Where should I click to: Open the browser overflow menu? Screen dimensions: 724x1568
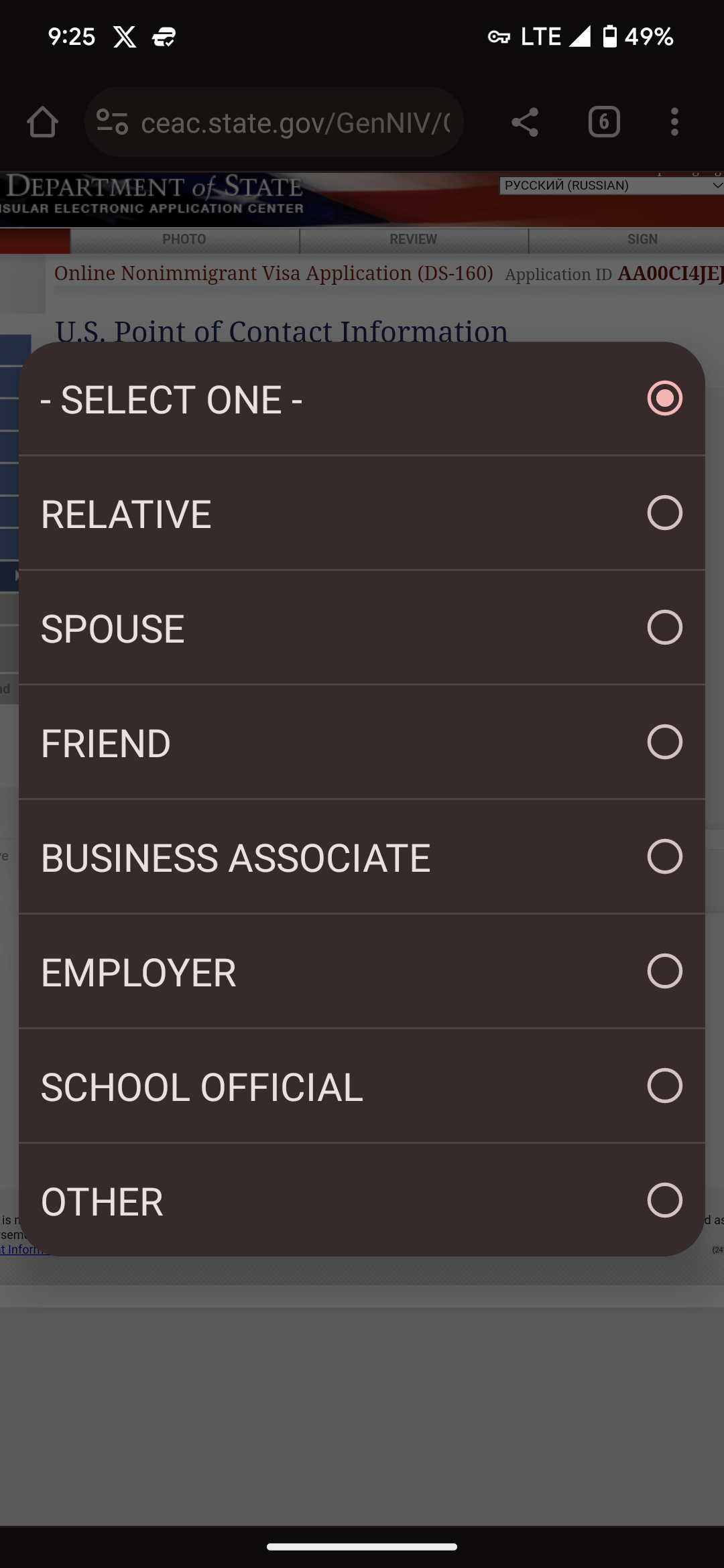[674, 122]
